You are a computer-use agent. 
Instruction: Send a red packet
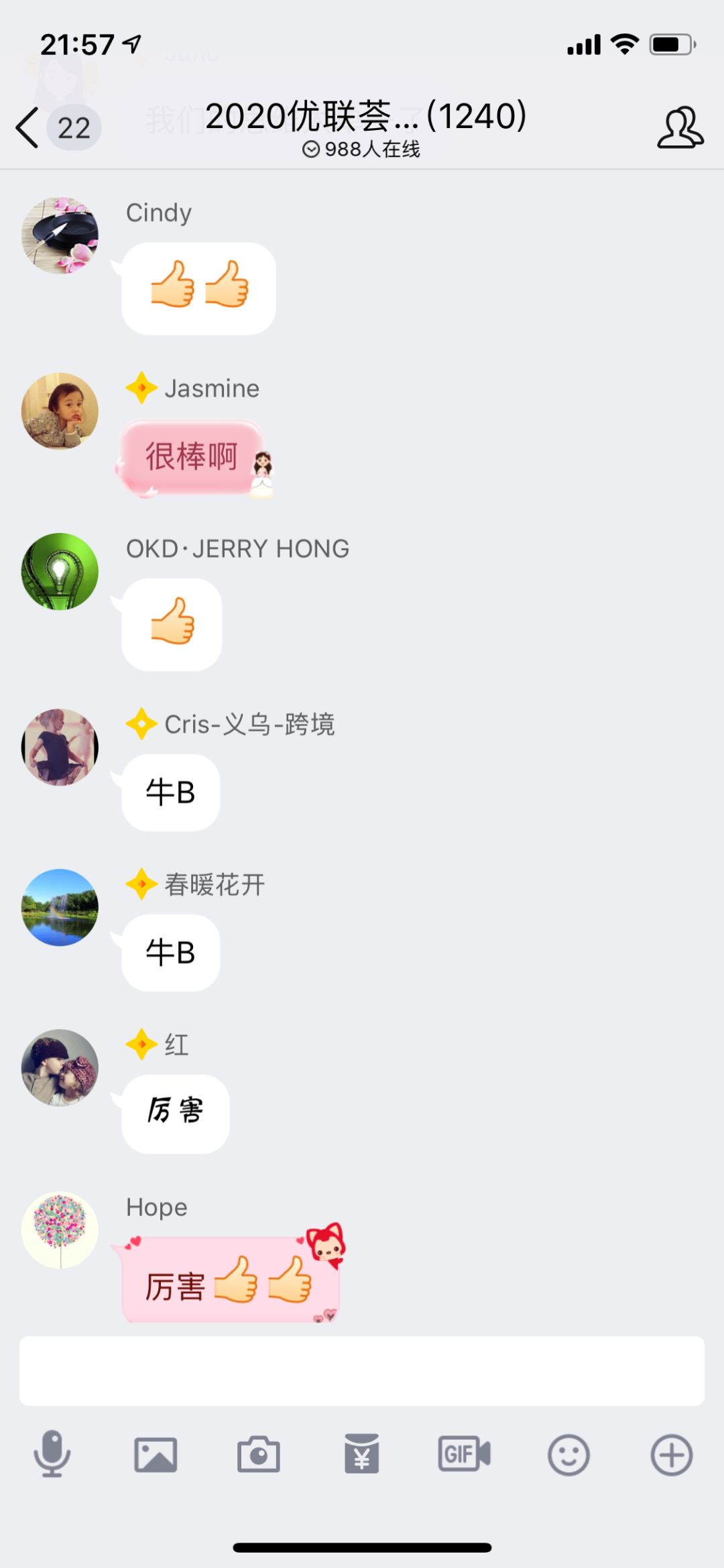pyautogui.click(x=362, y=1455)
